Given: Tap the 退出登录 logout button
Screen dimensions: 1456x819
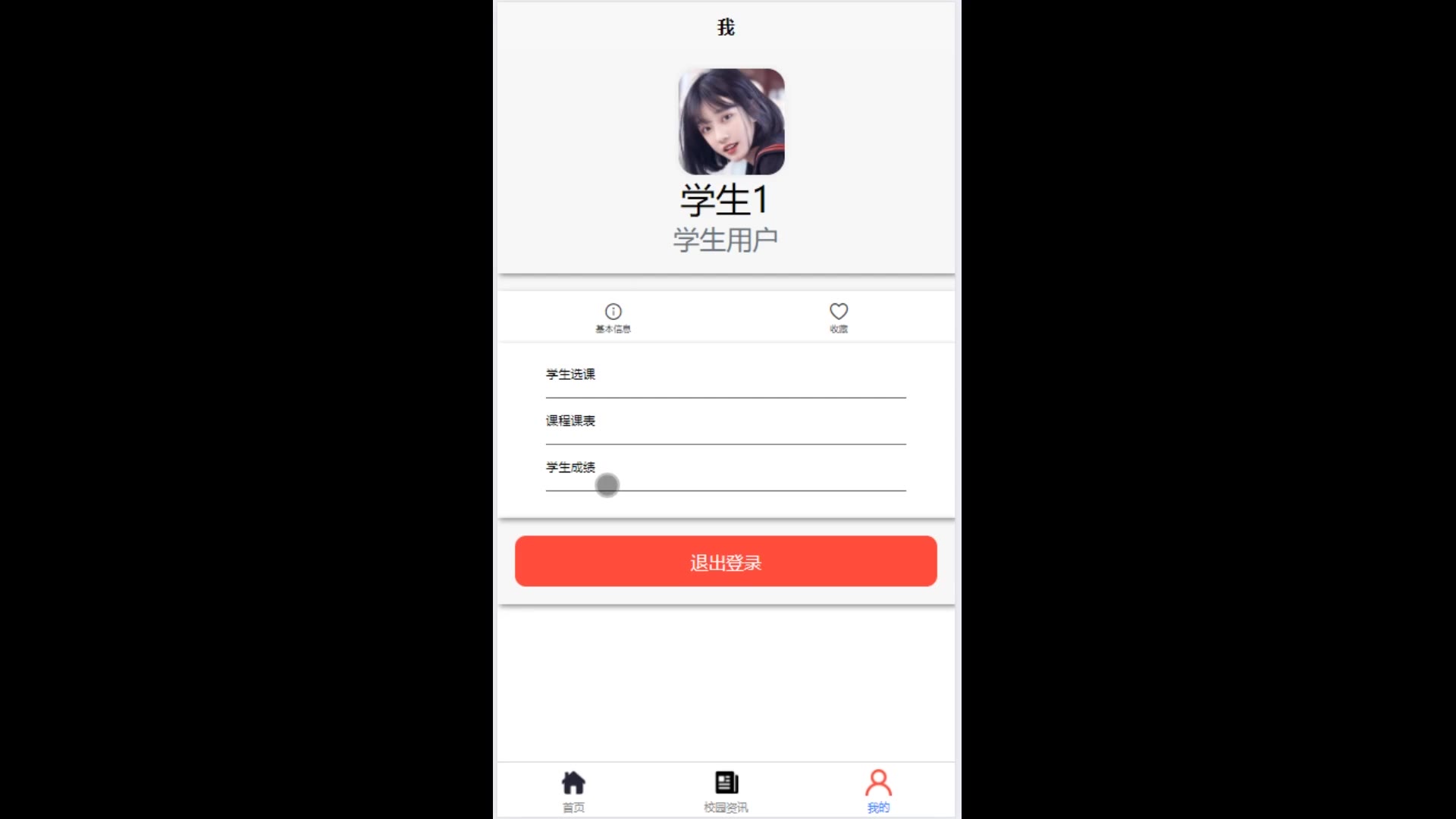Looking at the screenshot, I should click(x=726, y=562).
